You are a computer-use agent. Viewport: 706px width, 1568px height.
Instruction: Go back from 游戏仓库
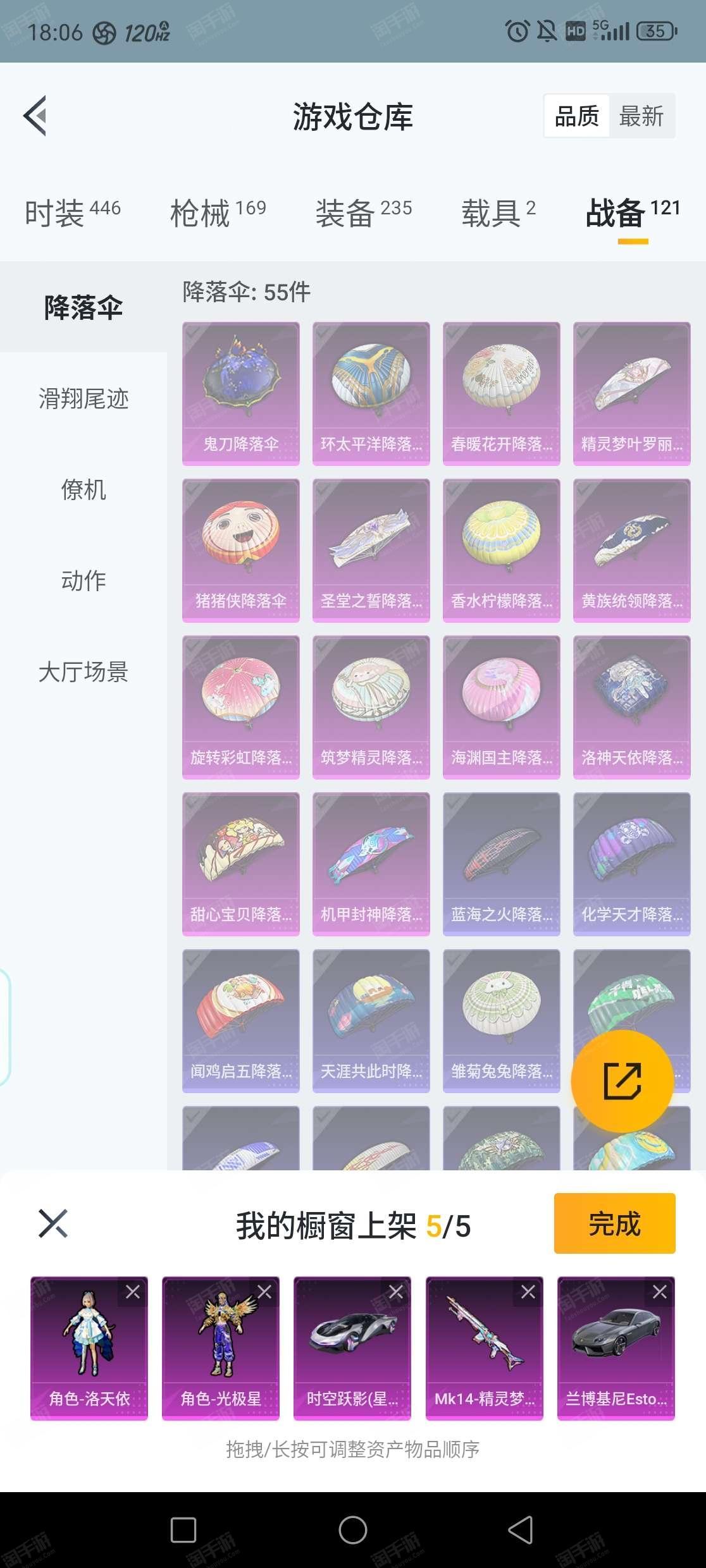36,116
